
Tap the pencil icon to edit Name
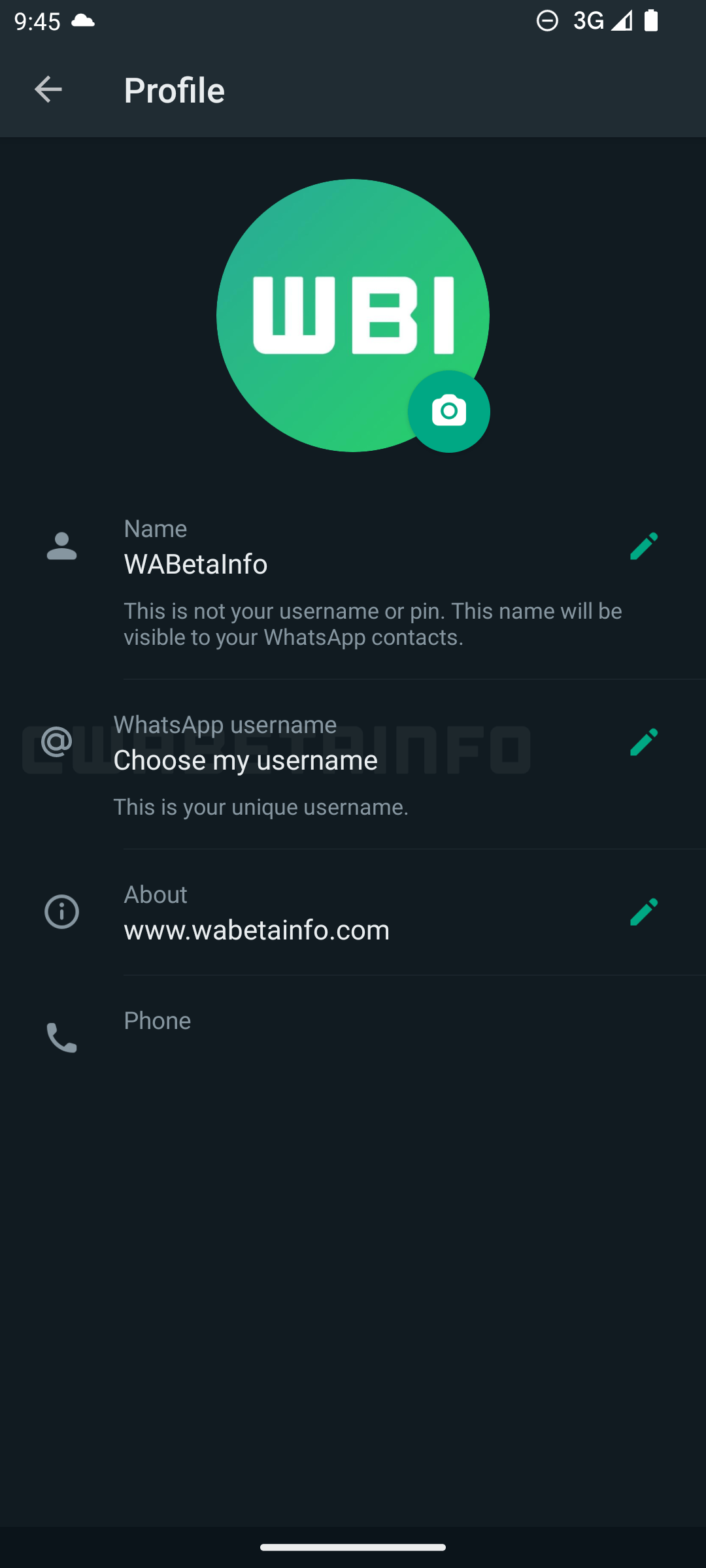click(644, 546)
